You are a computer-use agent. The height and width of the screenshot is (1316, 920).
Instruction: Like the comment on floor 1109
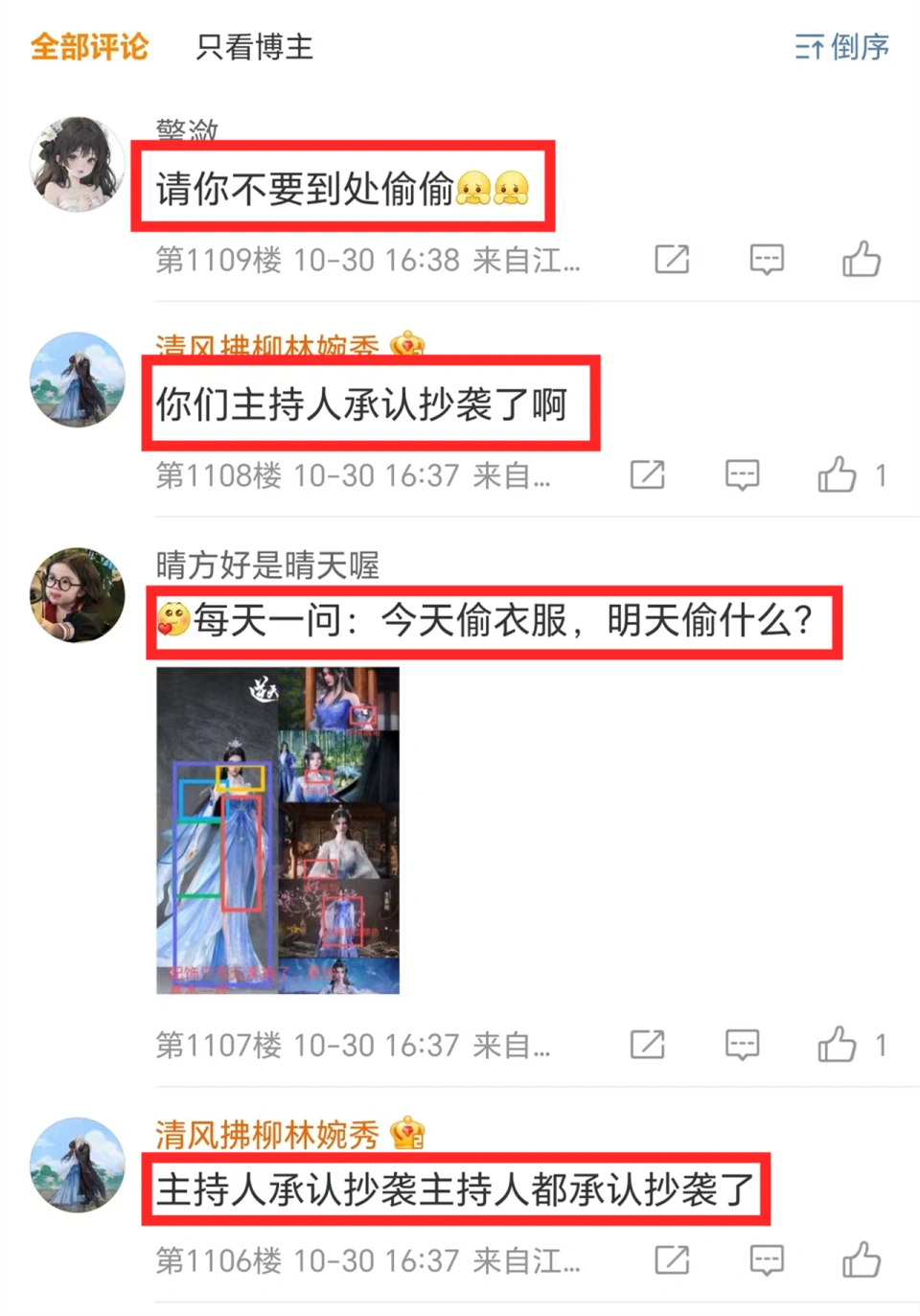click(x=861, y=259)
